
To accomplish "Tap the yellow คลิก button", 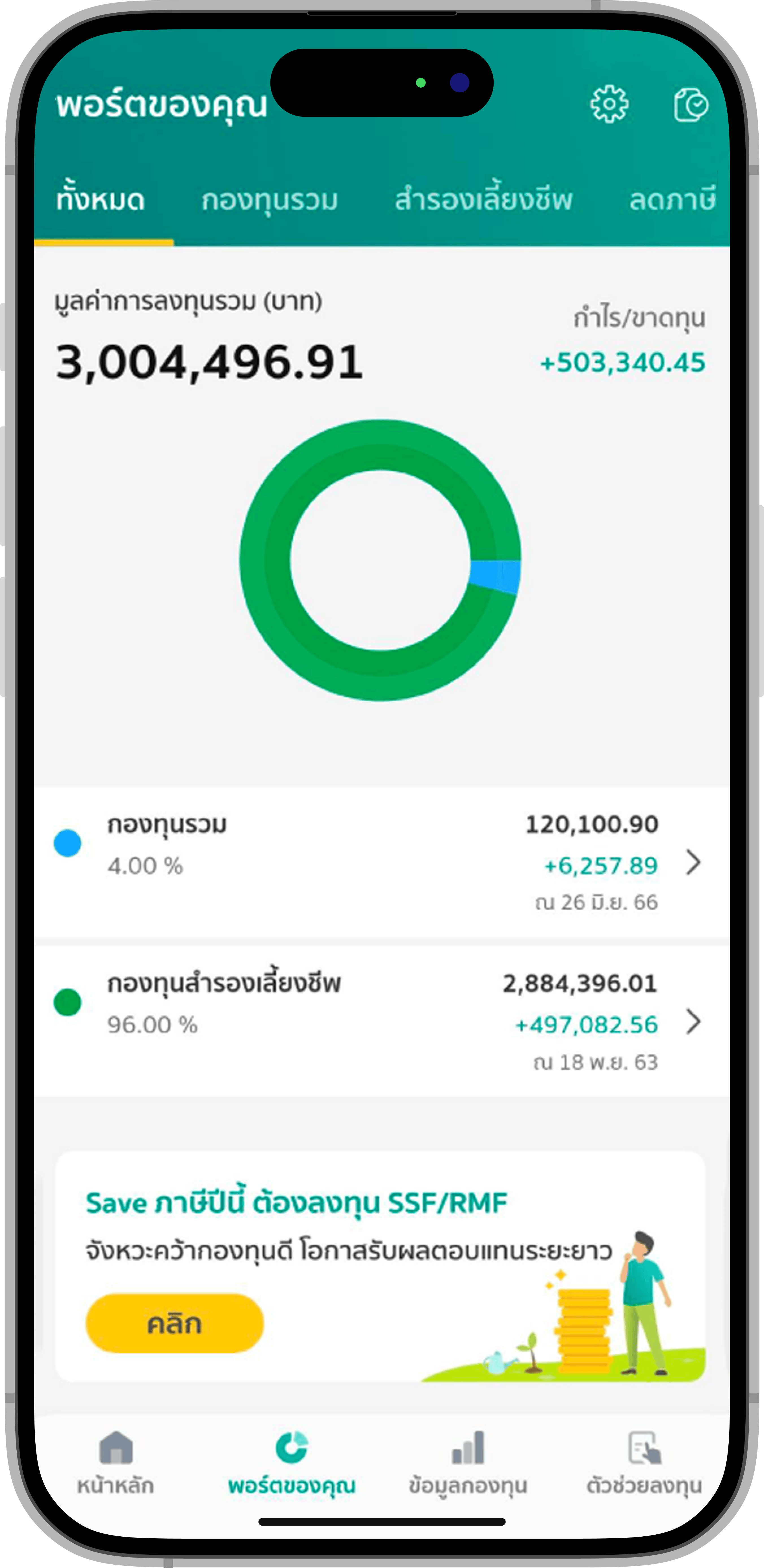I will pyautogui.click(x=175, y=1323).
